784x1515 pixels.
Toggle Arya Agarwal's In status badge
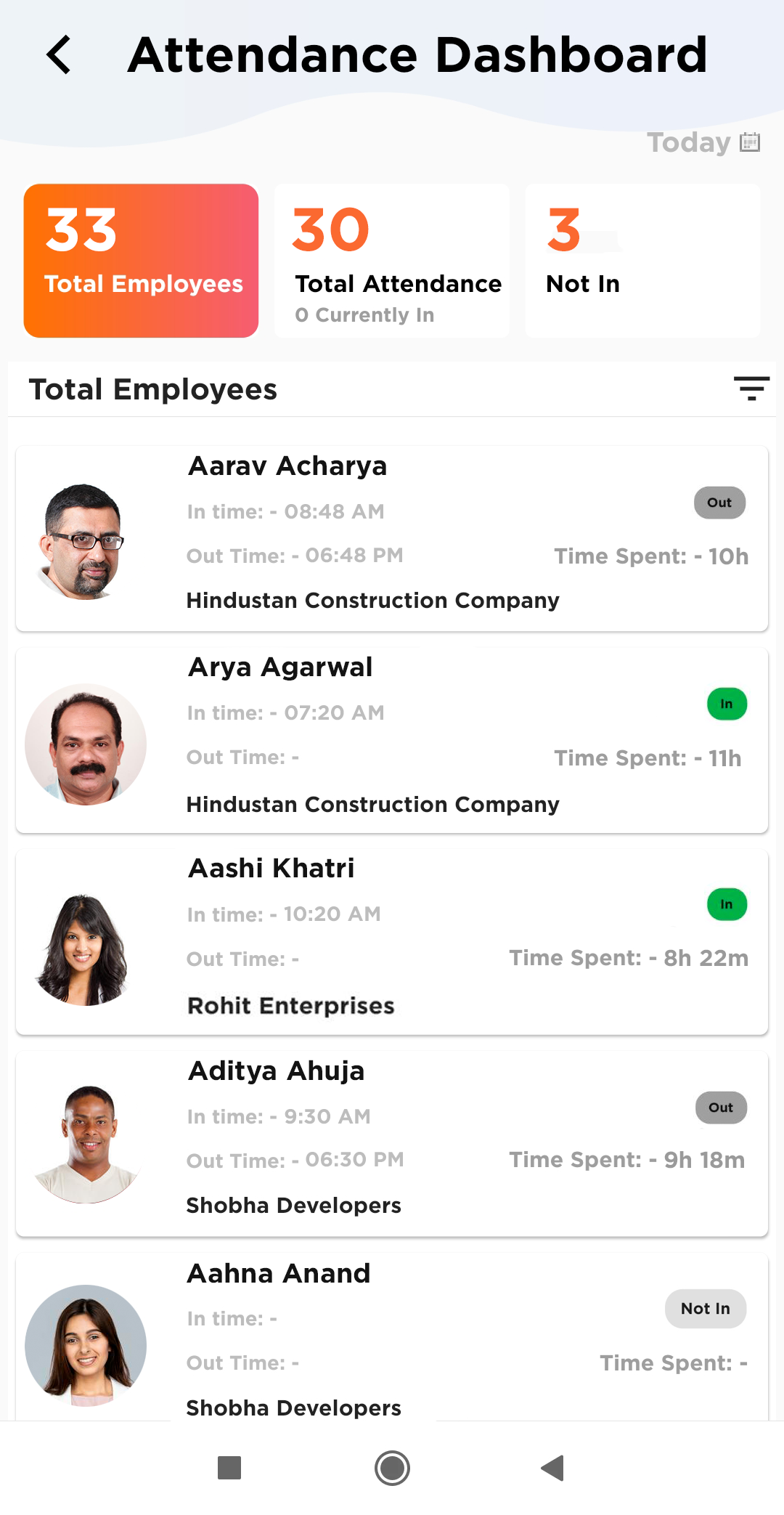(727, 703)
